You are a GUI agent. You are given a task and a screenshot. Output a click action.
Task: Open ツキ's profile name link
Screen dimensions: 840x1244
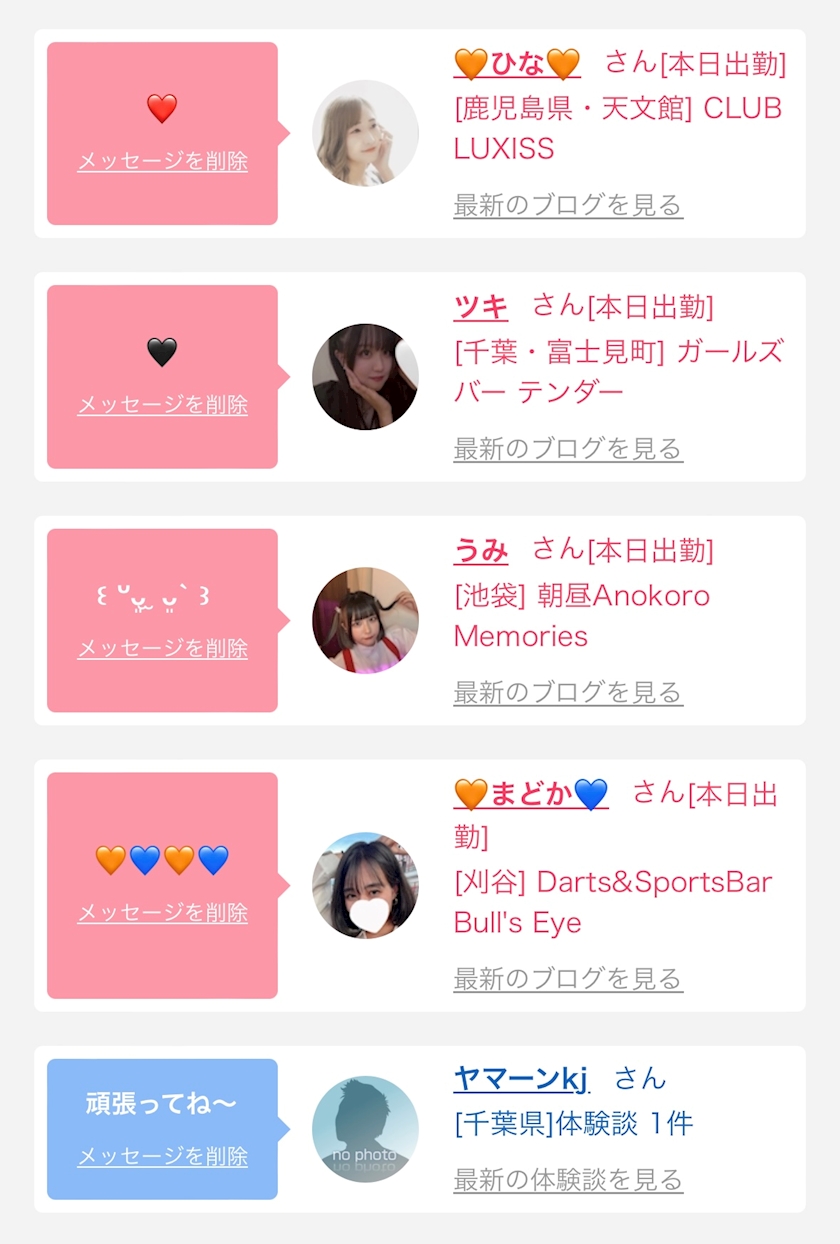[x=481, y=307]
